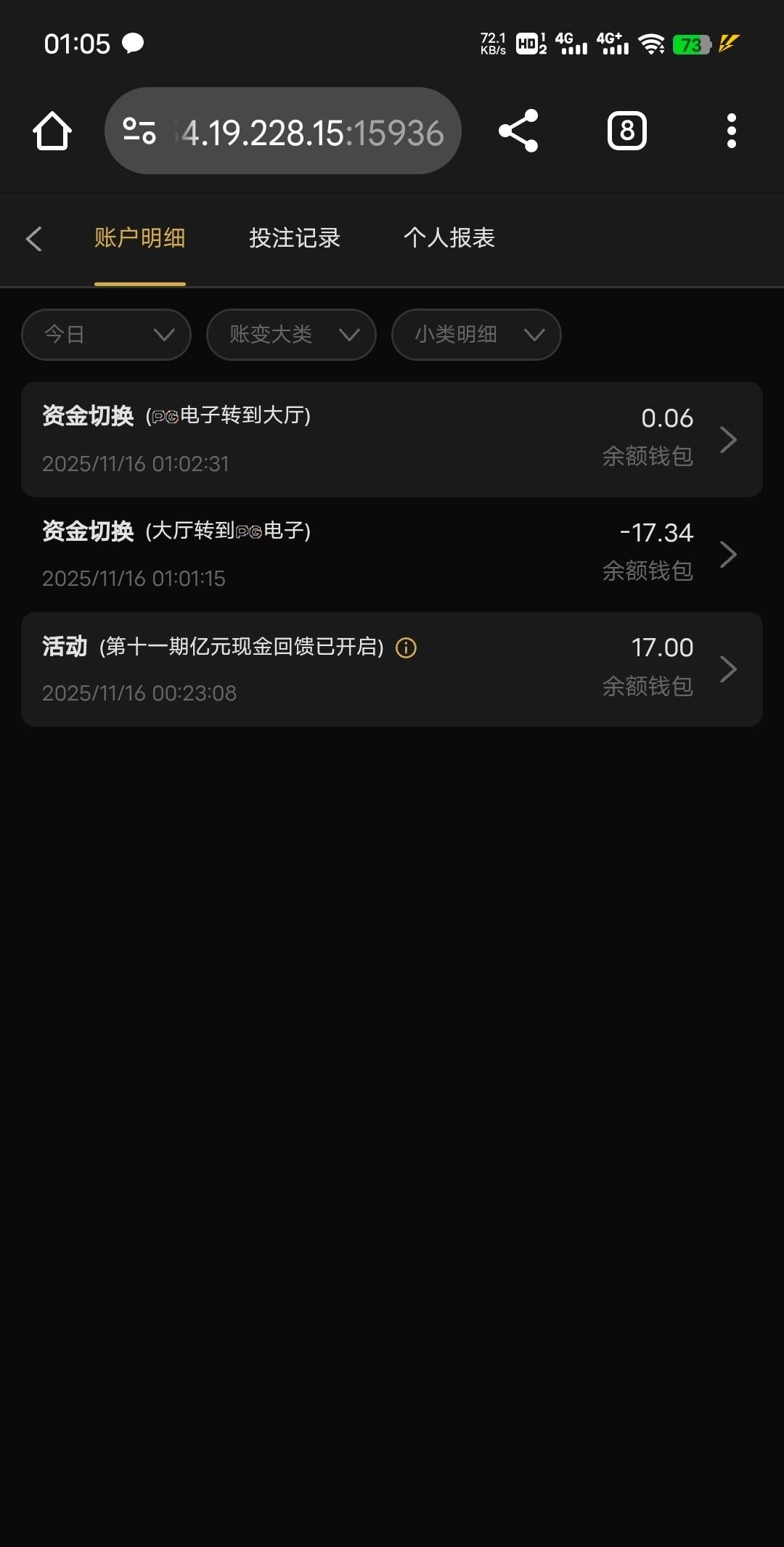Open the 17.00 活动 record
784x1547 pixels.
click(x=392, y=669)
